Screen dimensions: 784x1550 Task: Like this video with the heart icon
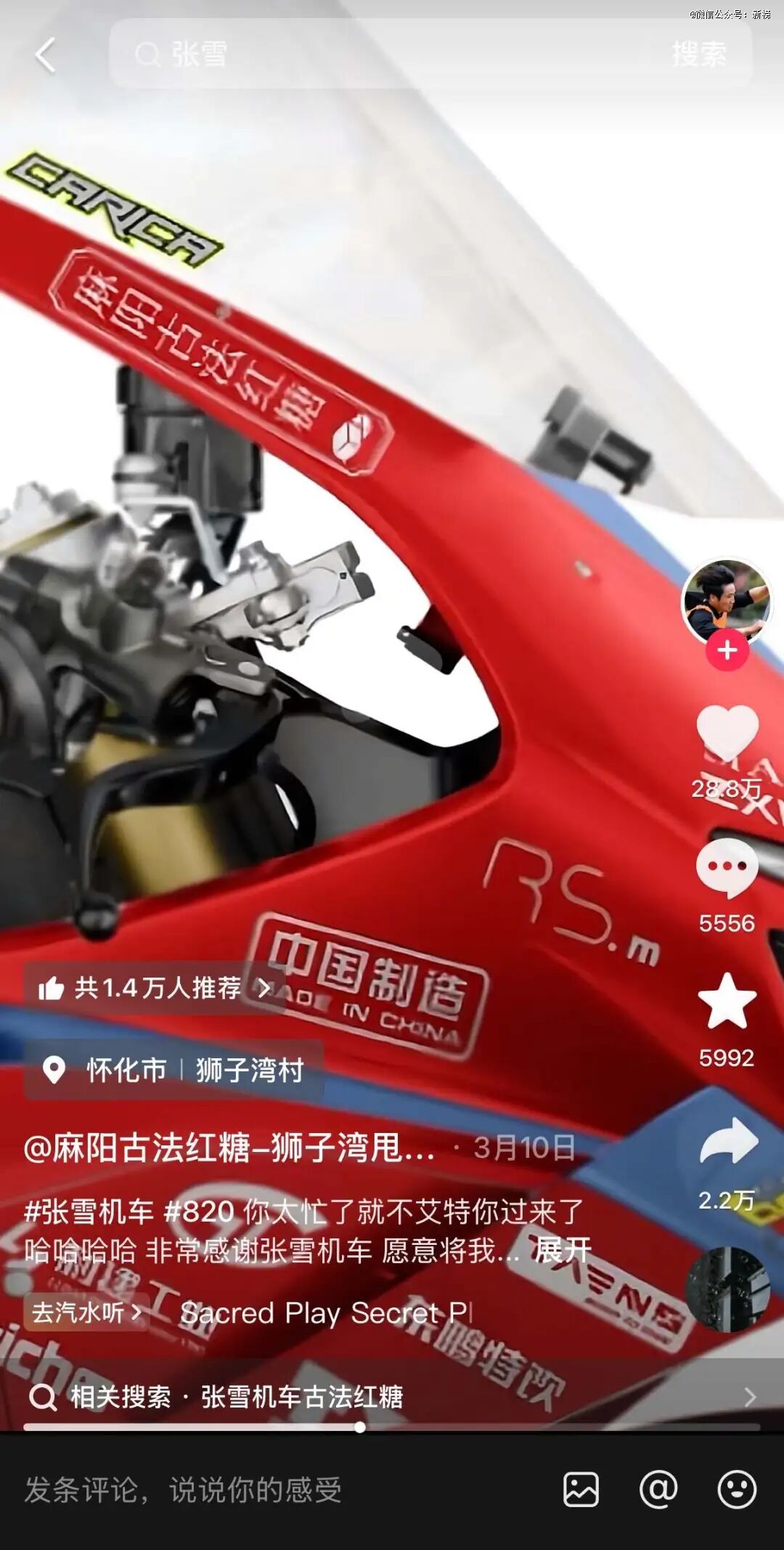point(727,734)
